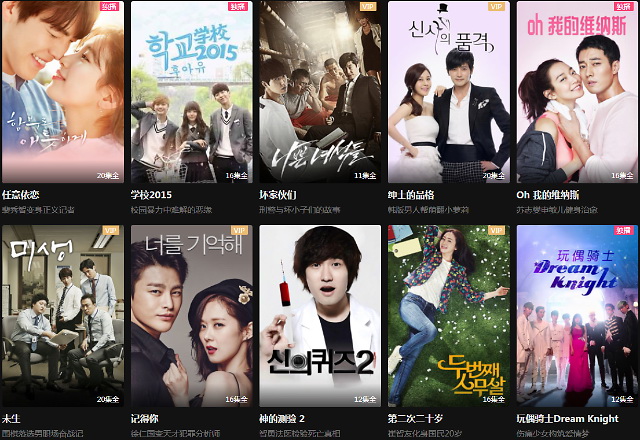Select the 坏家伙们 series

320,90
